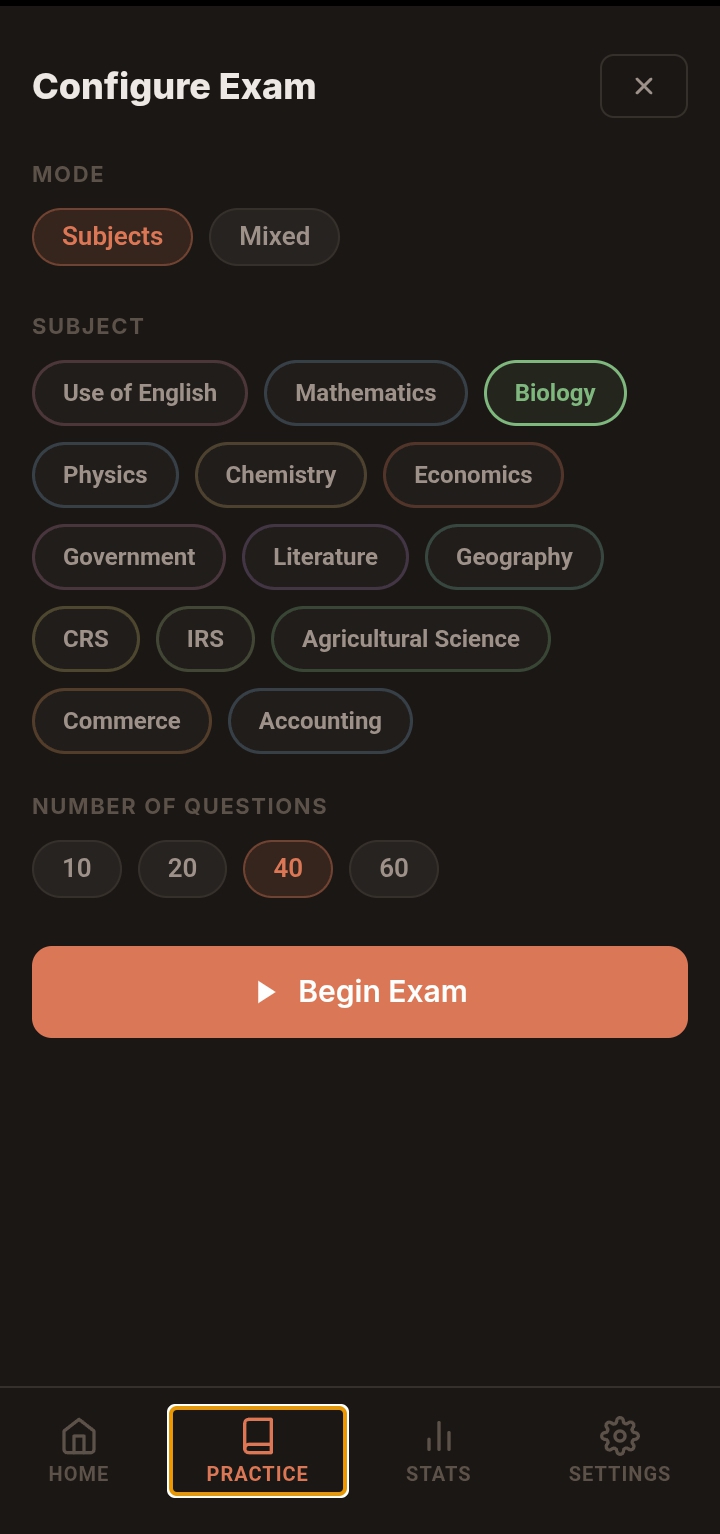Choose Accounting subject
Image resolution: width=720 pixels, height=1534 pixels.
pos(320,721)
